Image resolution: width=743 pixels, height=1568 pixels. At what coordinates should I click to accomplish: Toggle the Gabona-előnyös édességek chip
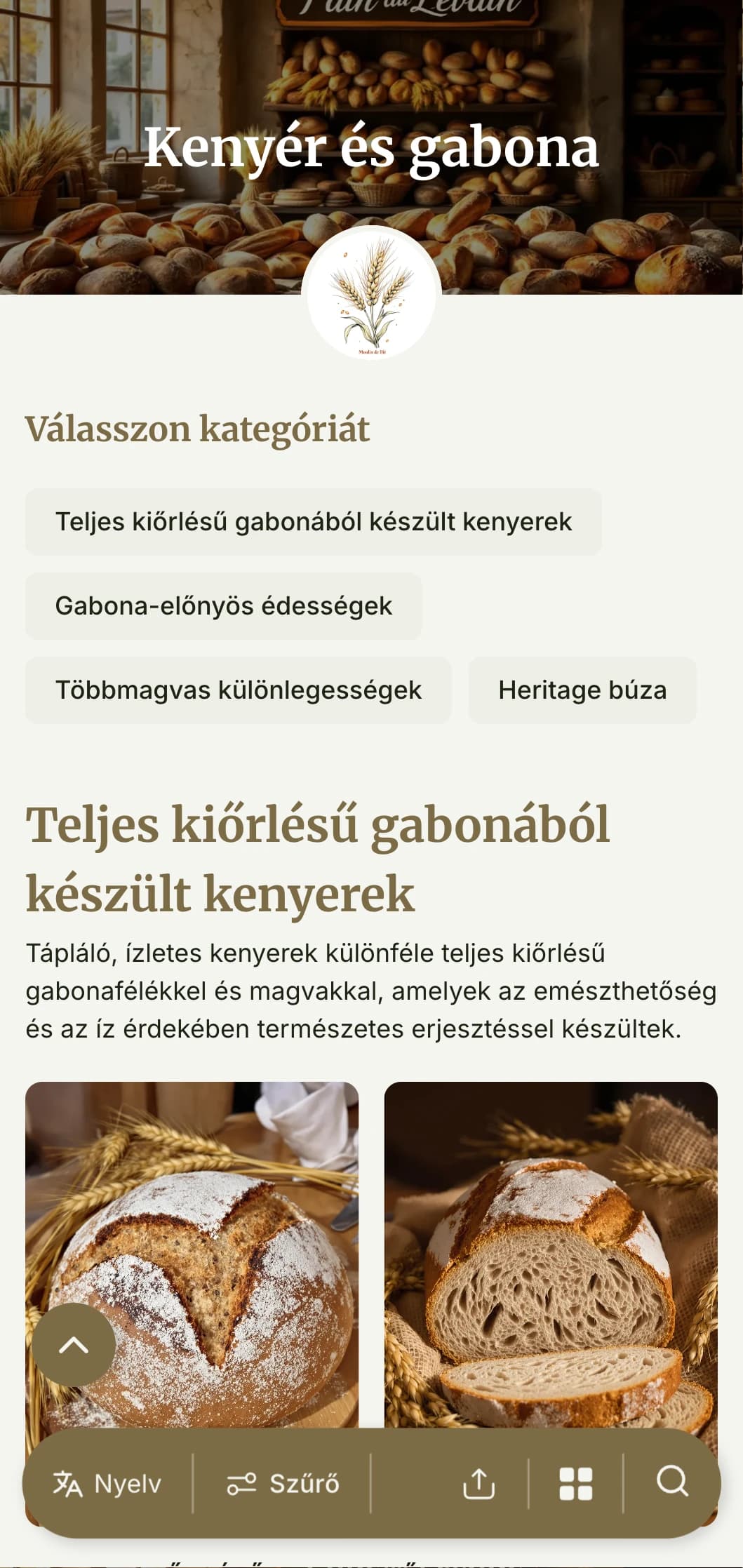point(223,605)
